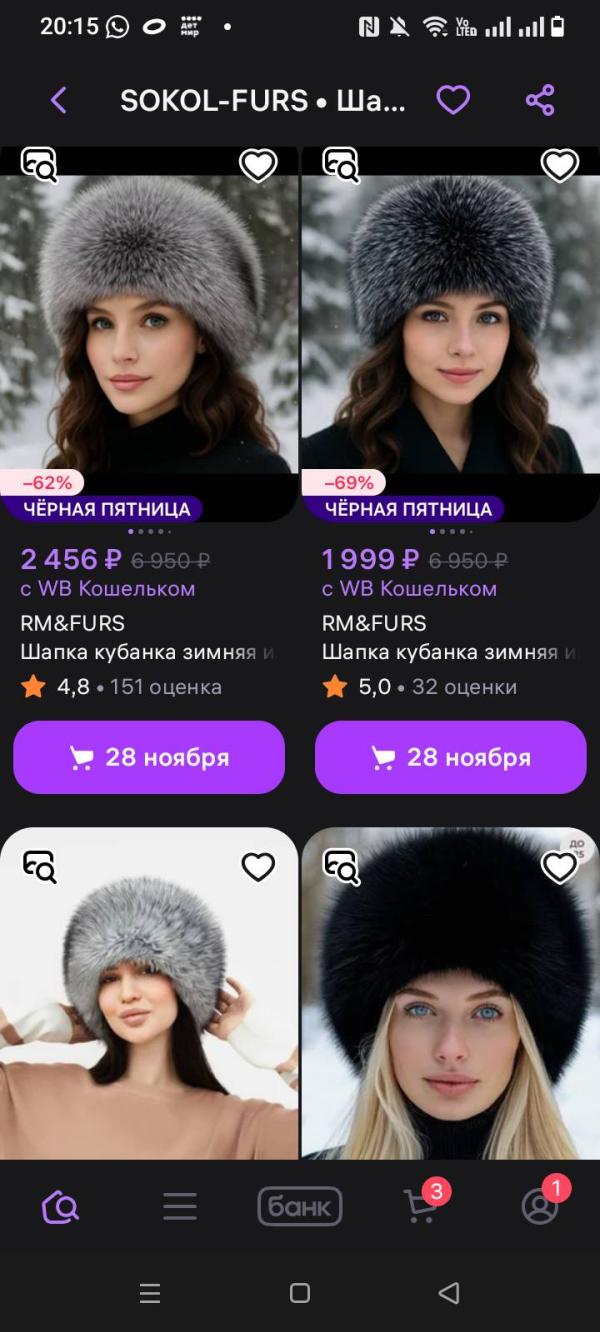
Task: Favorite the 1 999 ₽ hat
Action: 559,165
